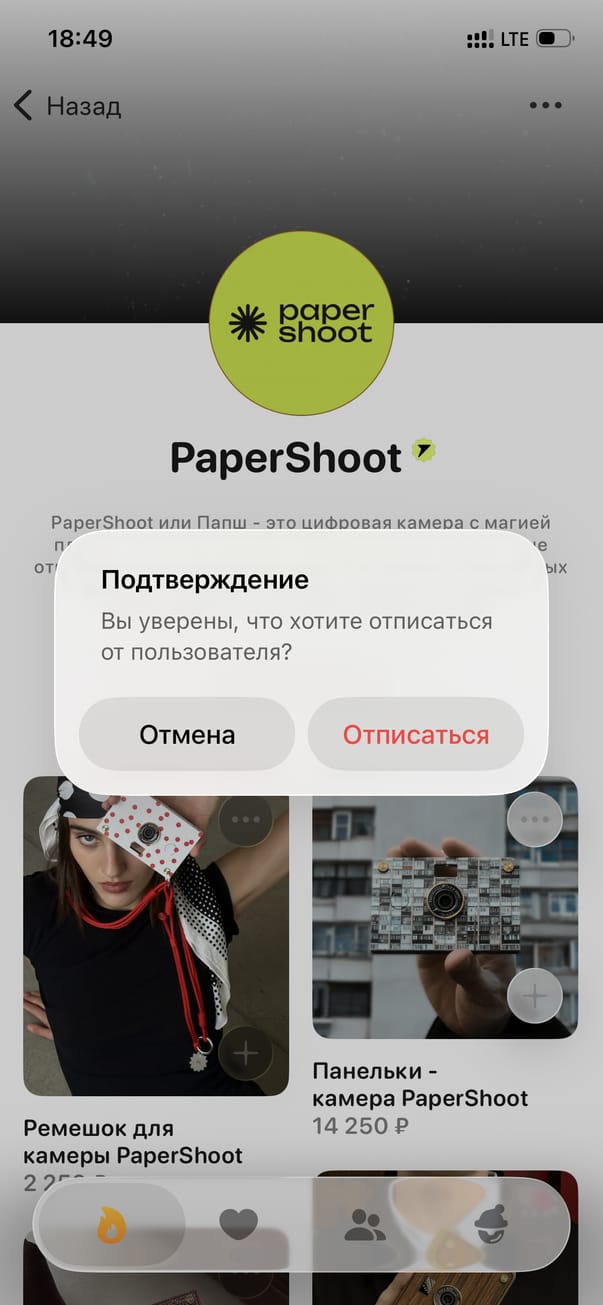
Task: Add Панельки camera with the plus icon
Action: (535, 996)
